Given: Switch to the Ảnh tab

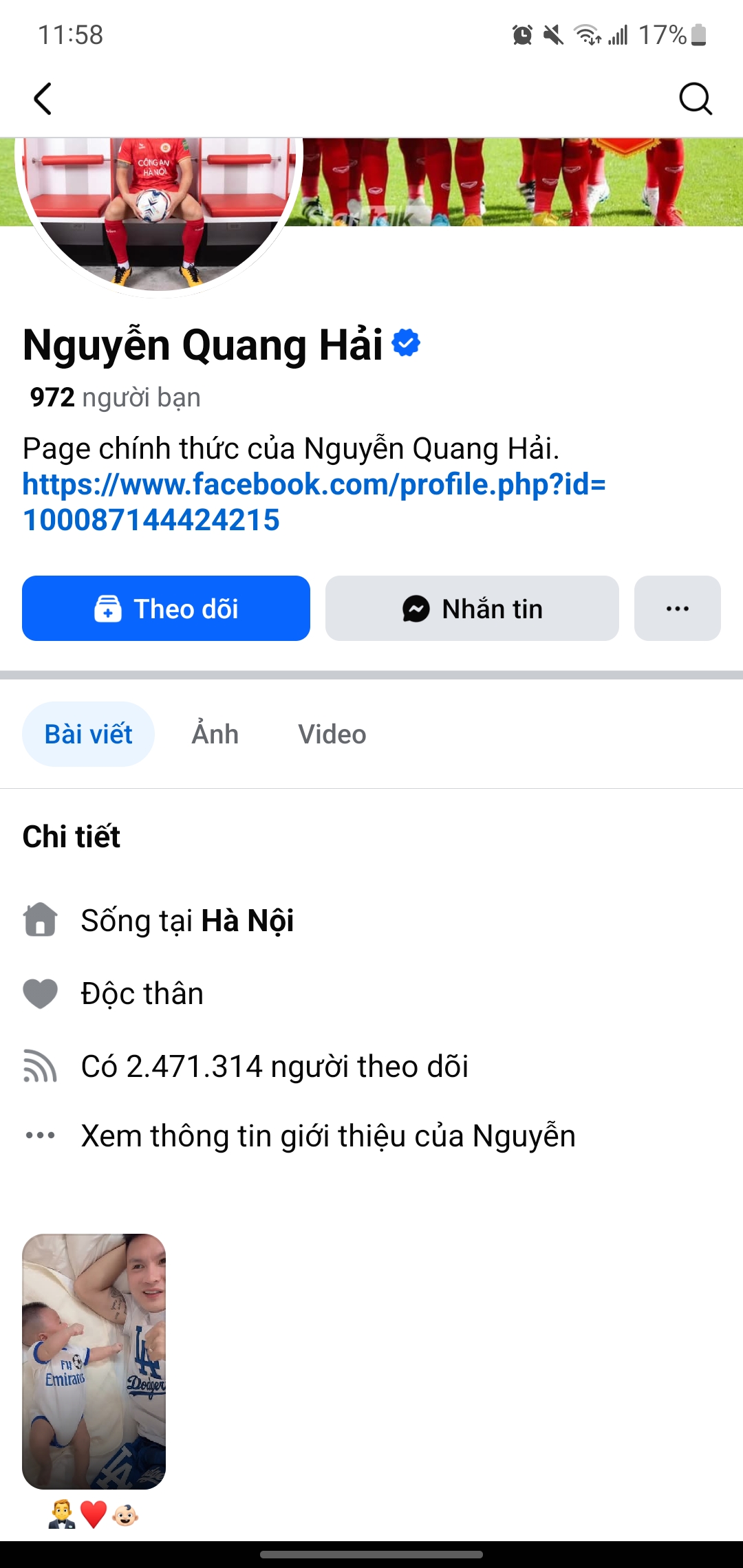Looking at the screenshot, I should [x=215, y=734].
